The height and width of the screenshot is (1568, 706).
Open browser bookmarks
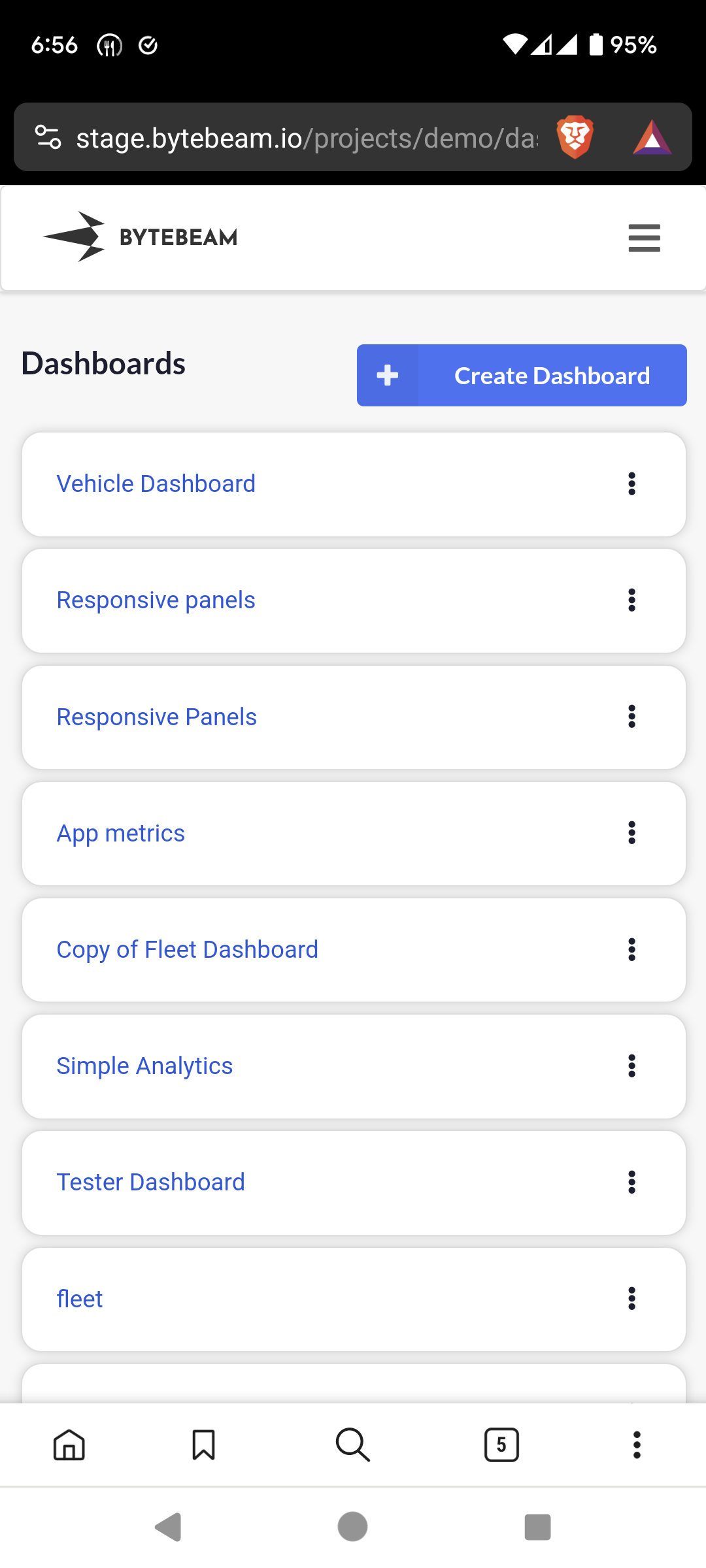click(x=203, y=1445)
